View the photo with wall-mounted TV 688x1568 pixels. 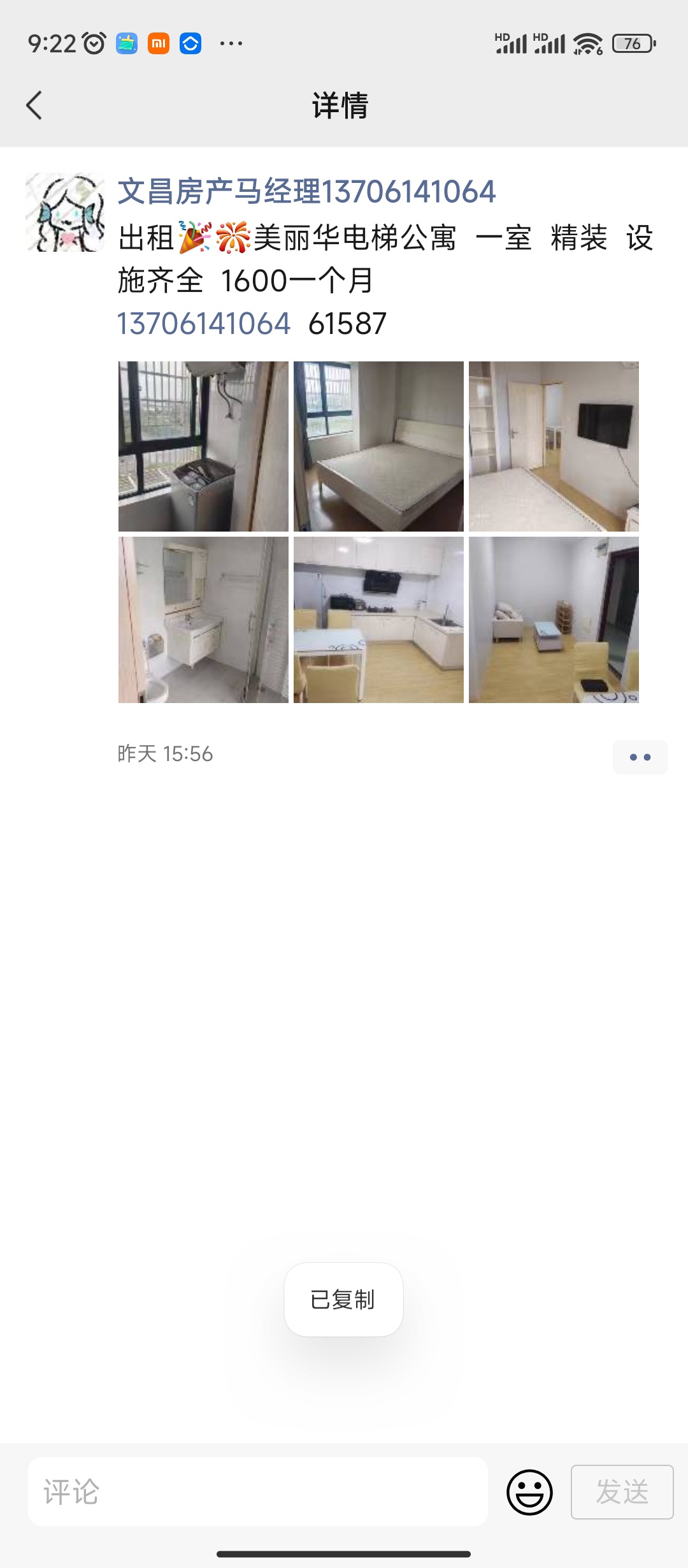[554, 446]
